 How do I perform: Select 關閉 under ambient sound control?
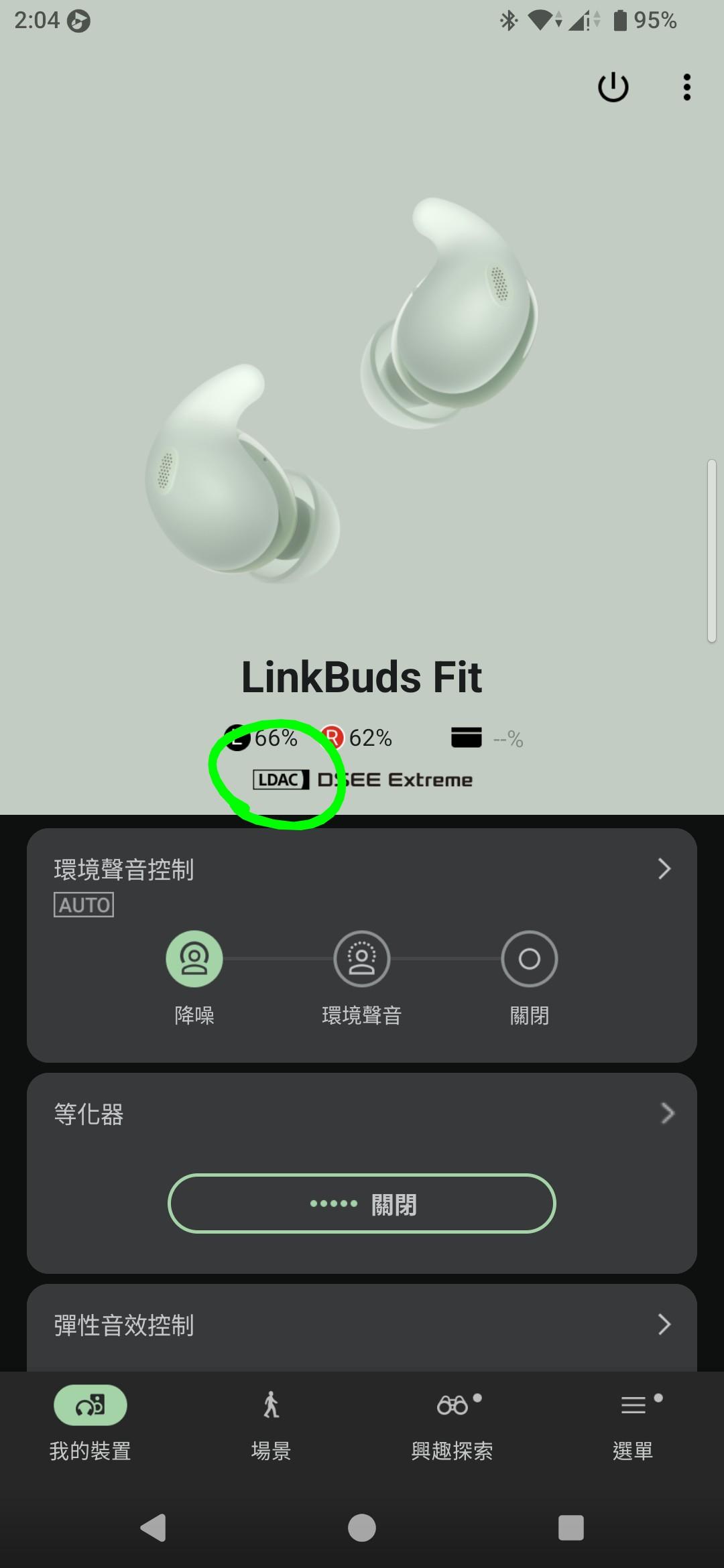pos(529,959)
